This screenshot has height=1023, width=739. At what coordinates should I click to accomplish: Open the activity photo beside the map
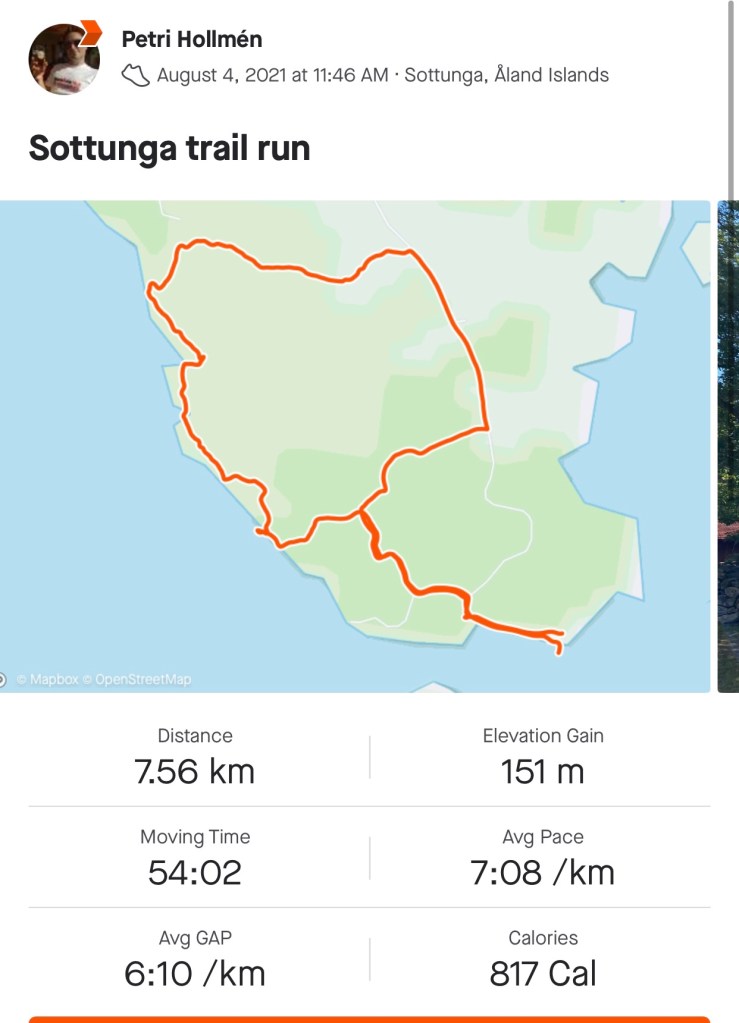[x=728, y=445]
